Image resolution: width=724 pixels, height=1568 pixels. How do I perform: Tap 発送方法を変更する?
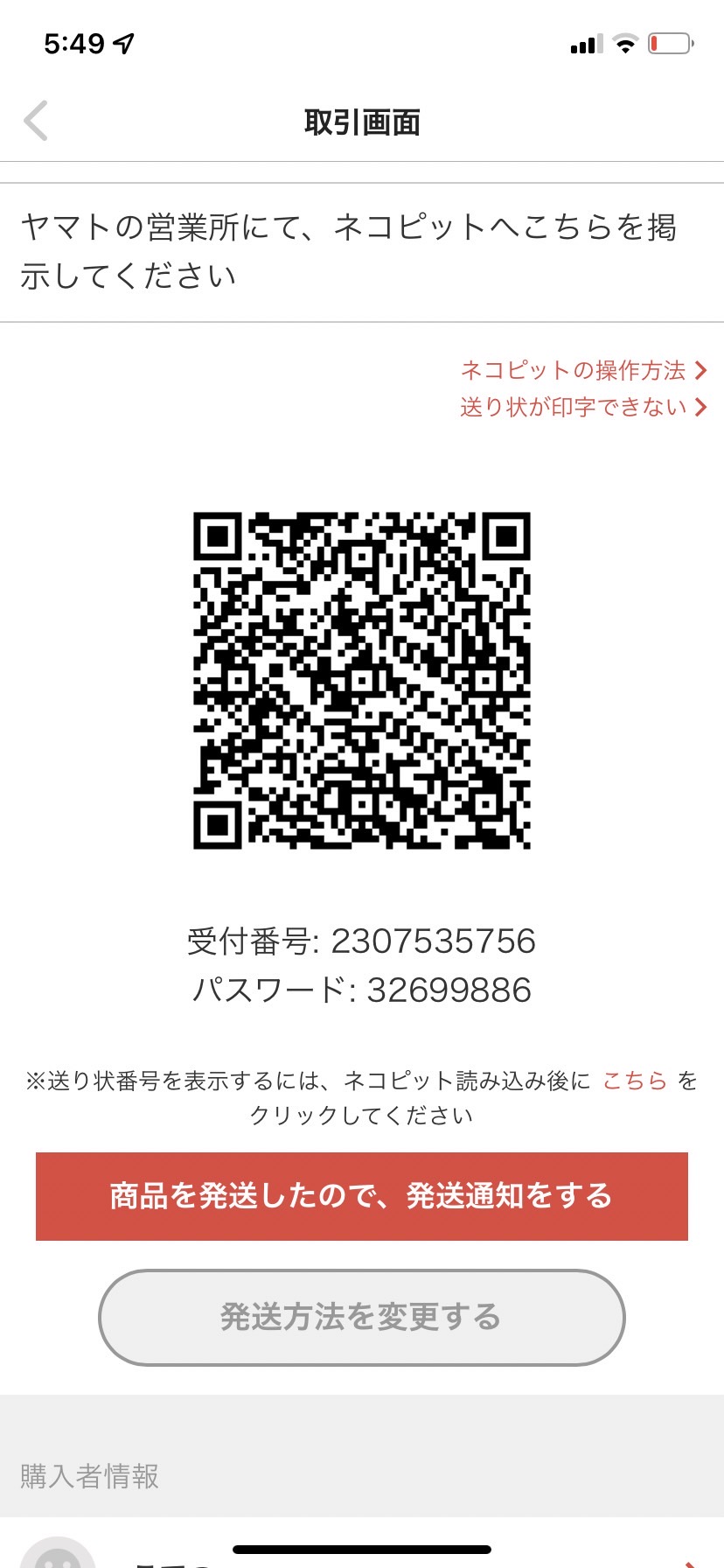(x=362, y=1317)
